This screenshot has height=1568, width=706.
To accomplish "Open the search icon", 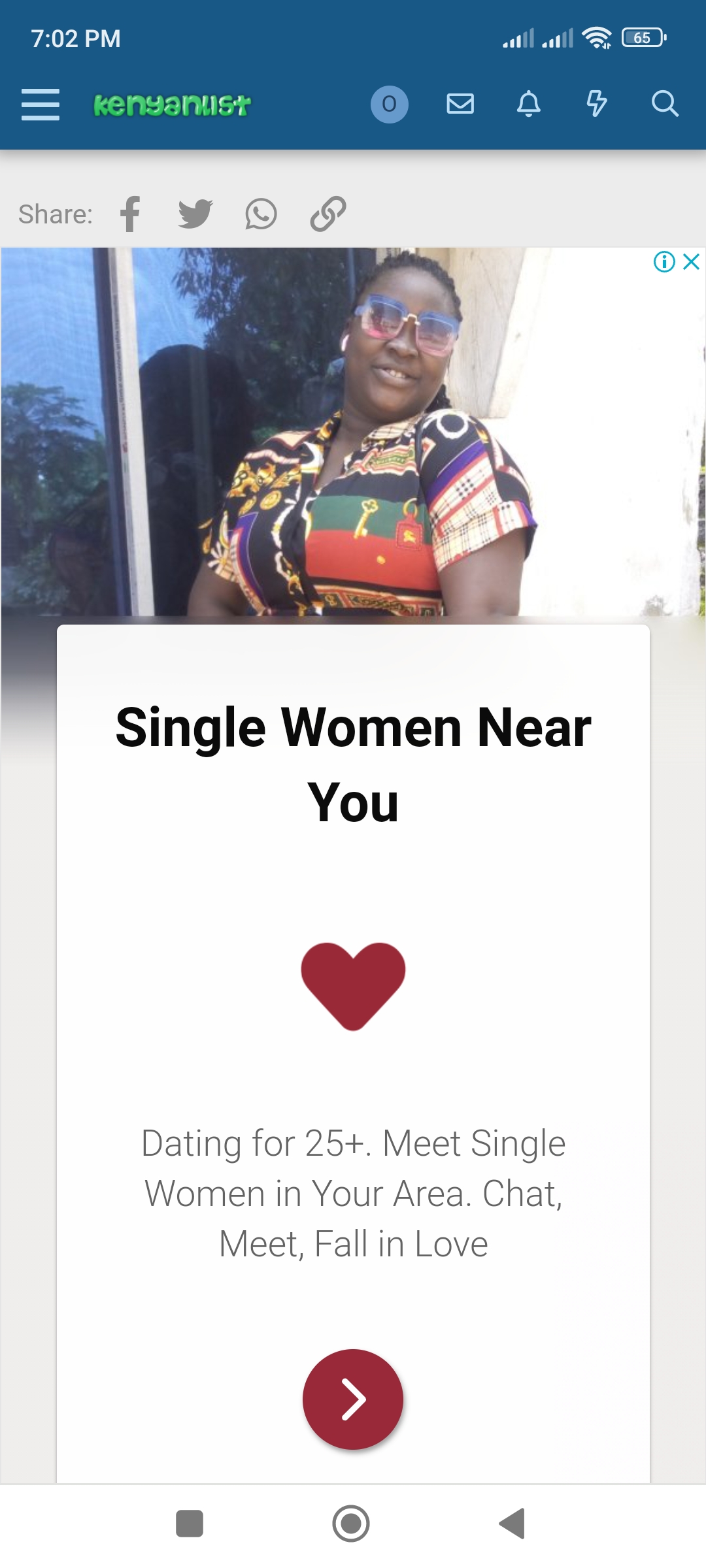I will (x=665, y=104).
